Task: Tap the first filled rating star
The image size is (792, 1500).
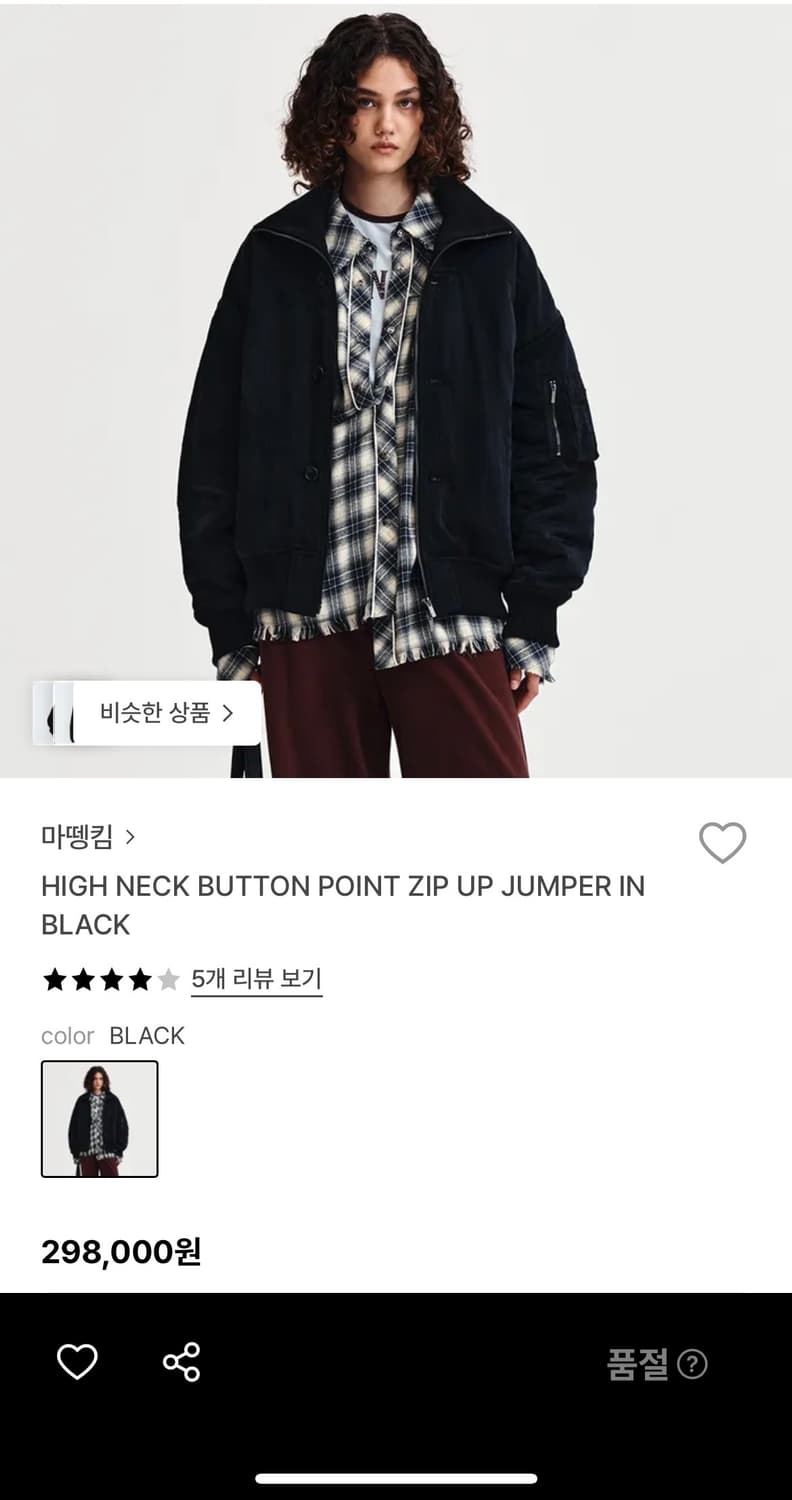Action: [53, 980]
